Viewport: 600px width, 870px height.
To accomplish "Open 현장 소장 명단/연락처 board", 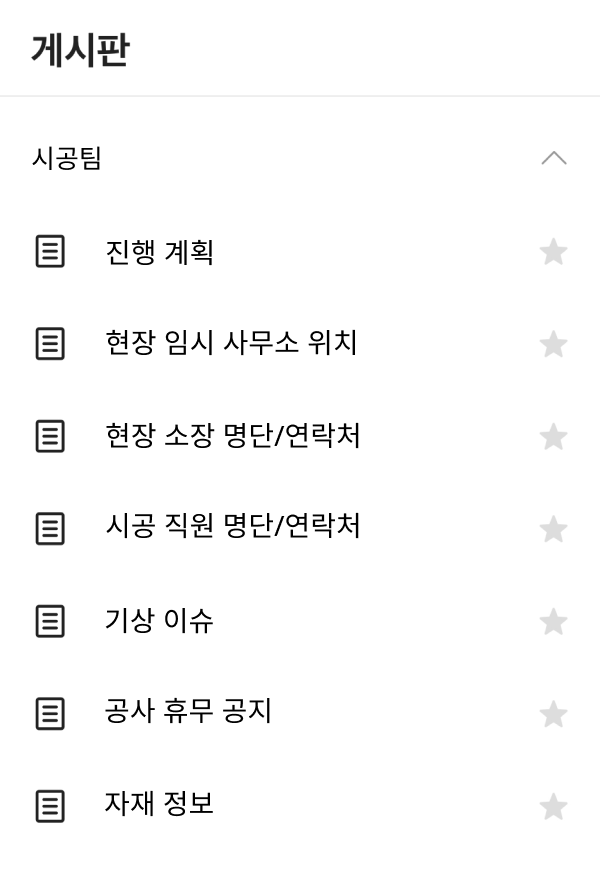I will pos(233,436).
